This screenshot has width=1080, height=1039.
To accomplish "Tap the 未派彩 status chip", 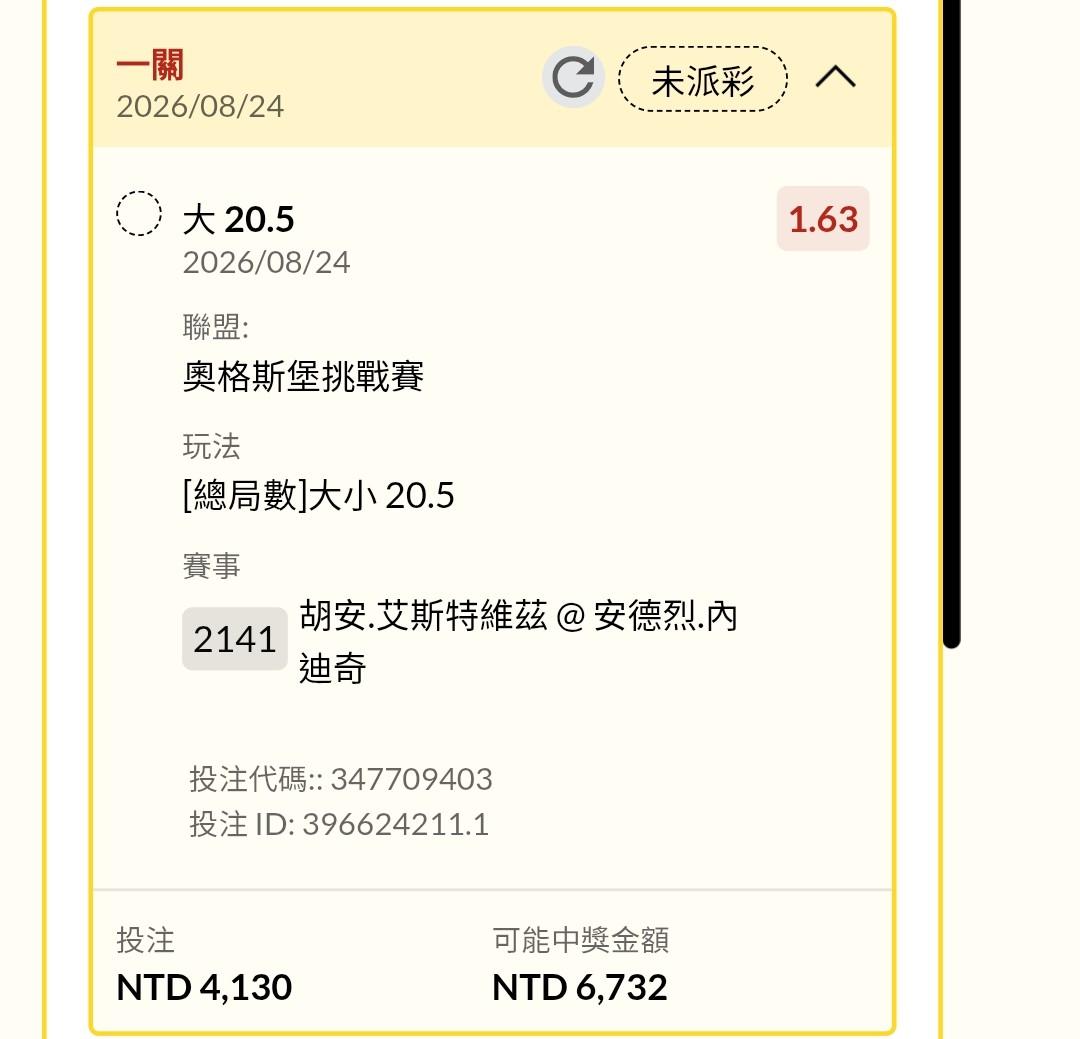I will [703, 79].
